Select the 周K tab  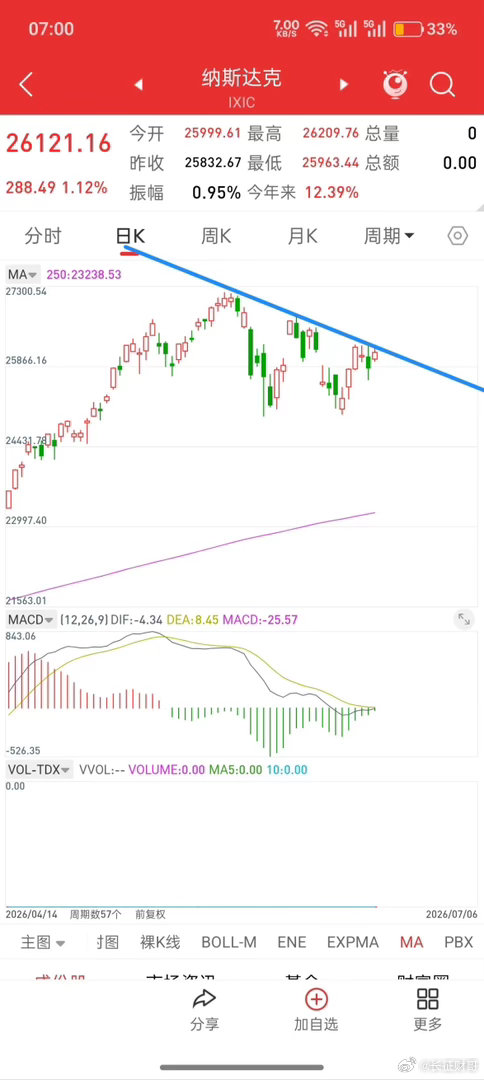point(215,236)
